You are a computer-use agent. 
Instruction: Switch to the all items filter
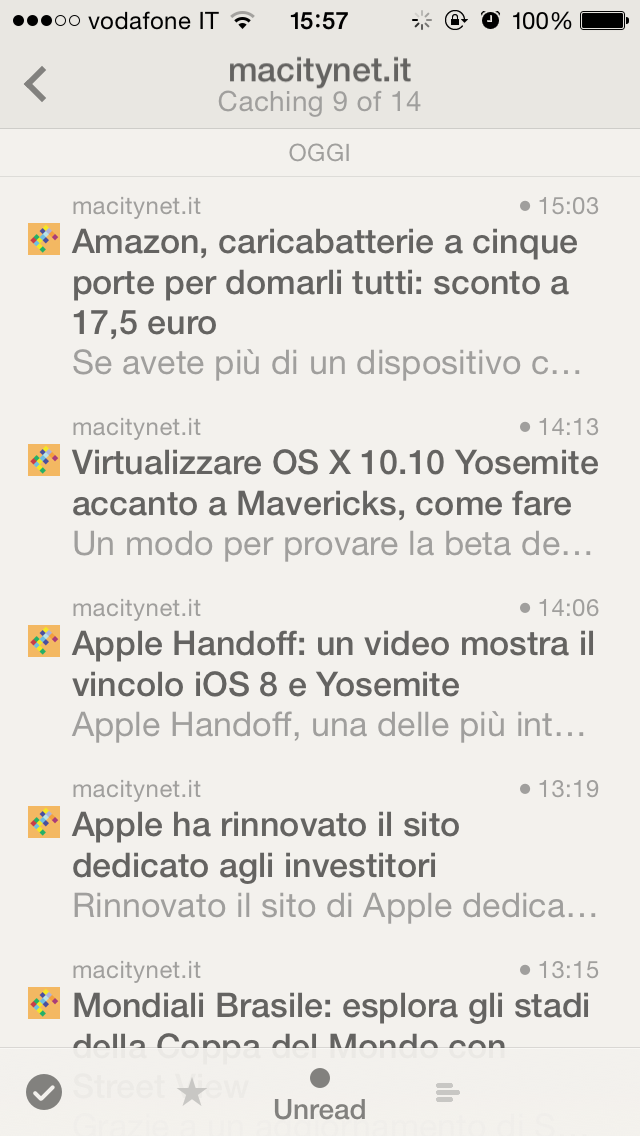[448, 1093]
